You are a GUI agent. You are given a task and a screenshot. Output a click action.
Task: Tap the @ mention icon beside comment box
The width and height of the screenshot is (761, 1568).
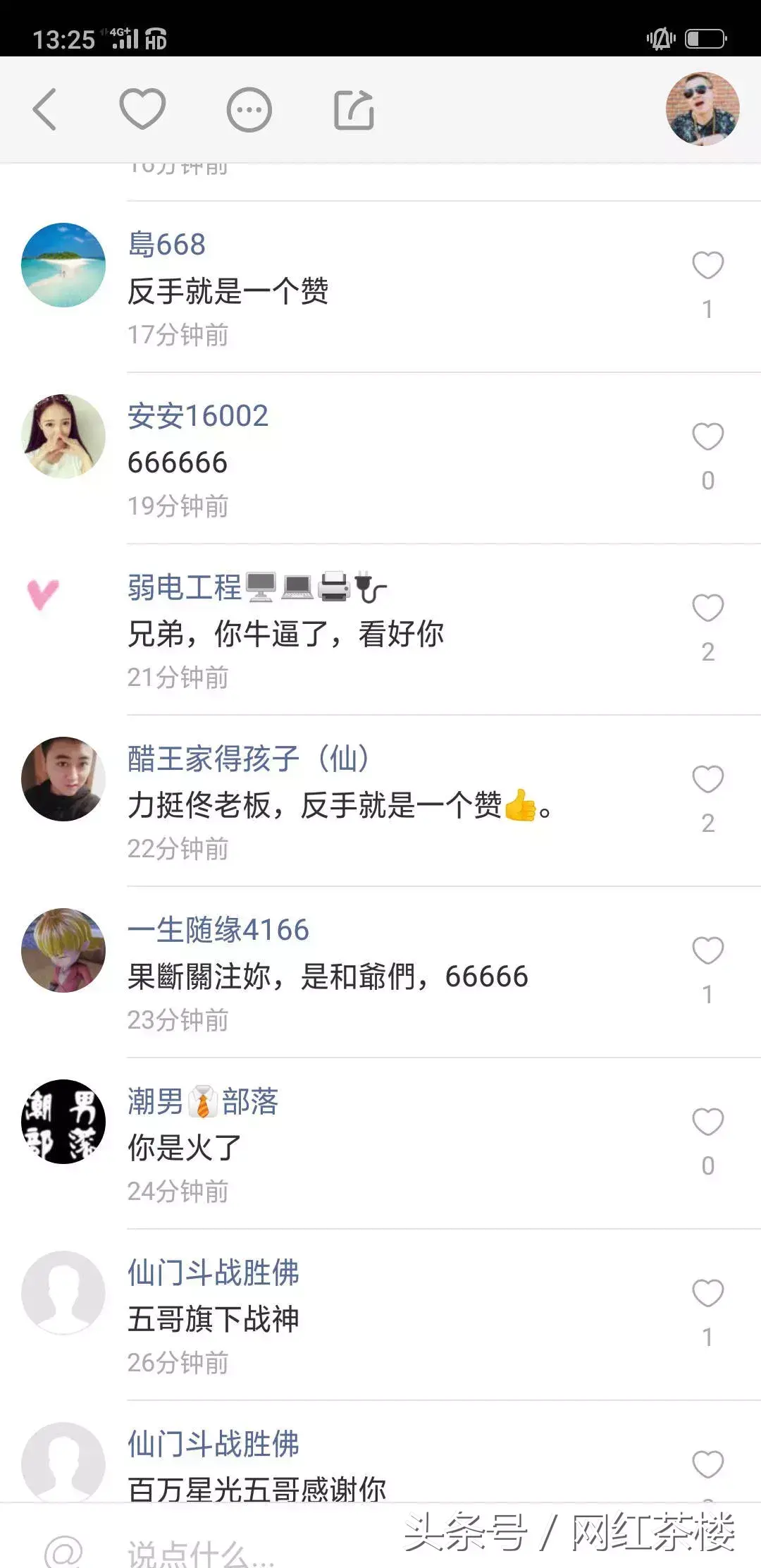pos(63,1551)
